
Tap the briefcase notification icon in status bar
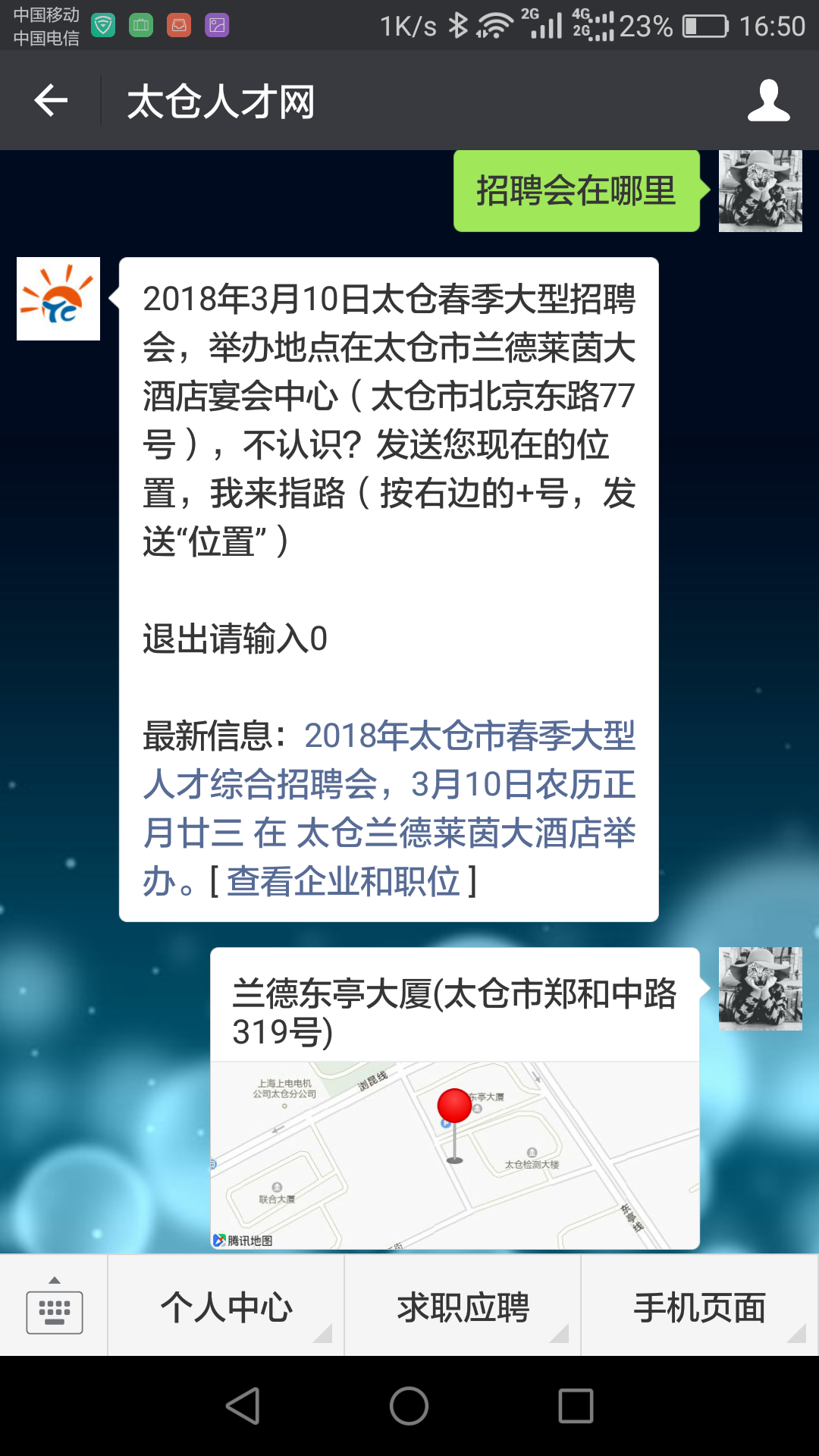click(x=141, y=23)
